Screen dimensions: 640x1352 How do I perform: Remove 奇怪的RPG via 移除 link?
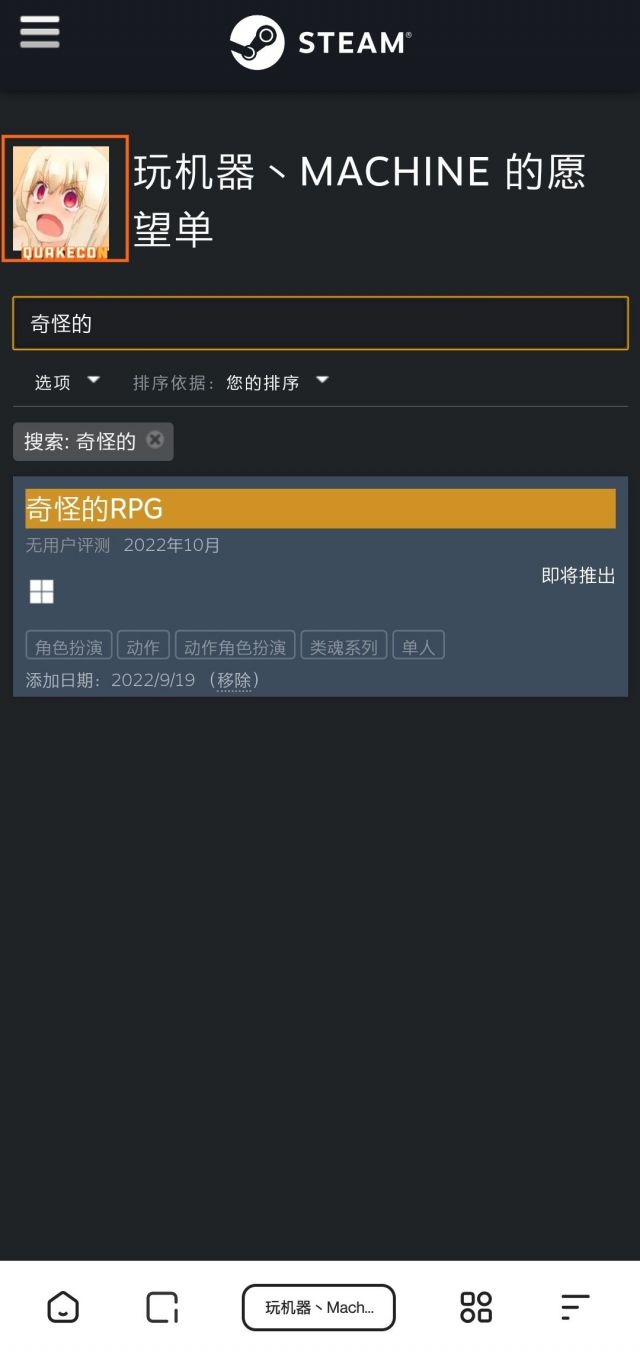(x=234, y=680)
